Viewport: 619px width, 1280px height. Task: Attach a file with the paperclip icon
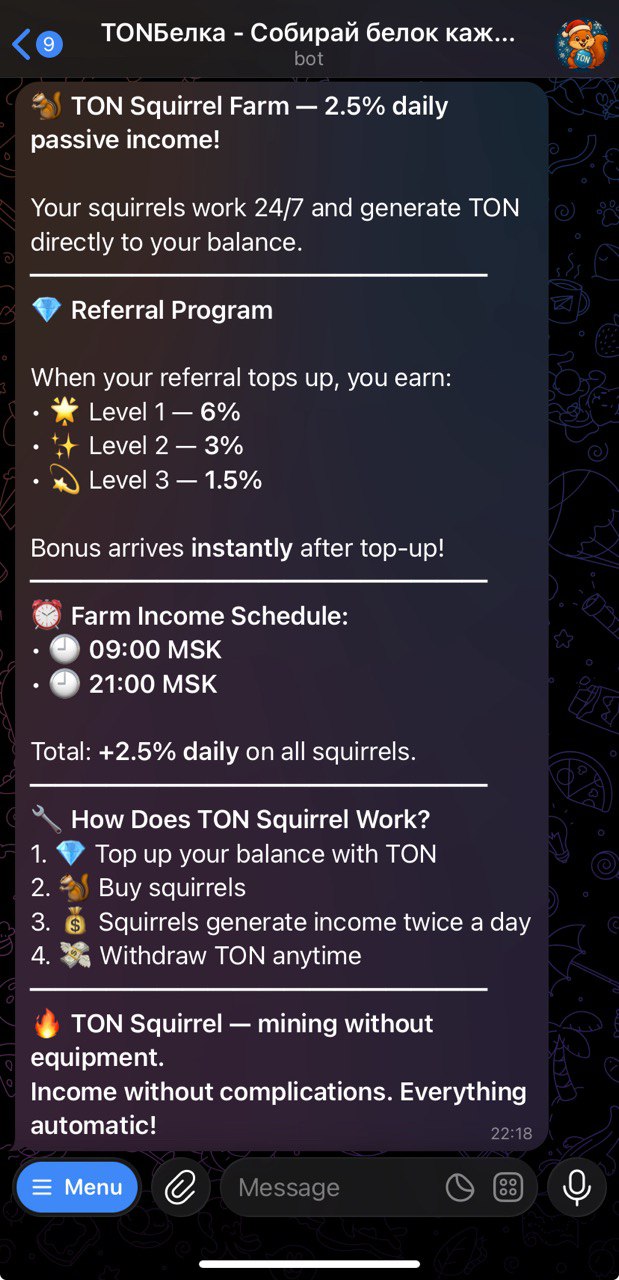(180, 1187)
